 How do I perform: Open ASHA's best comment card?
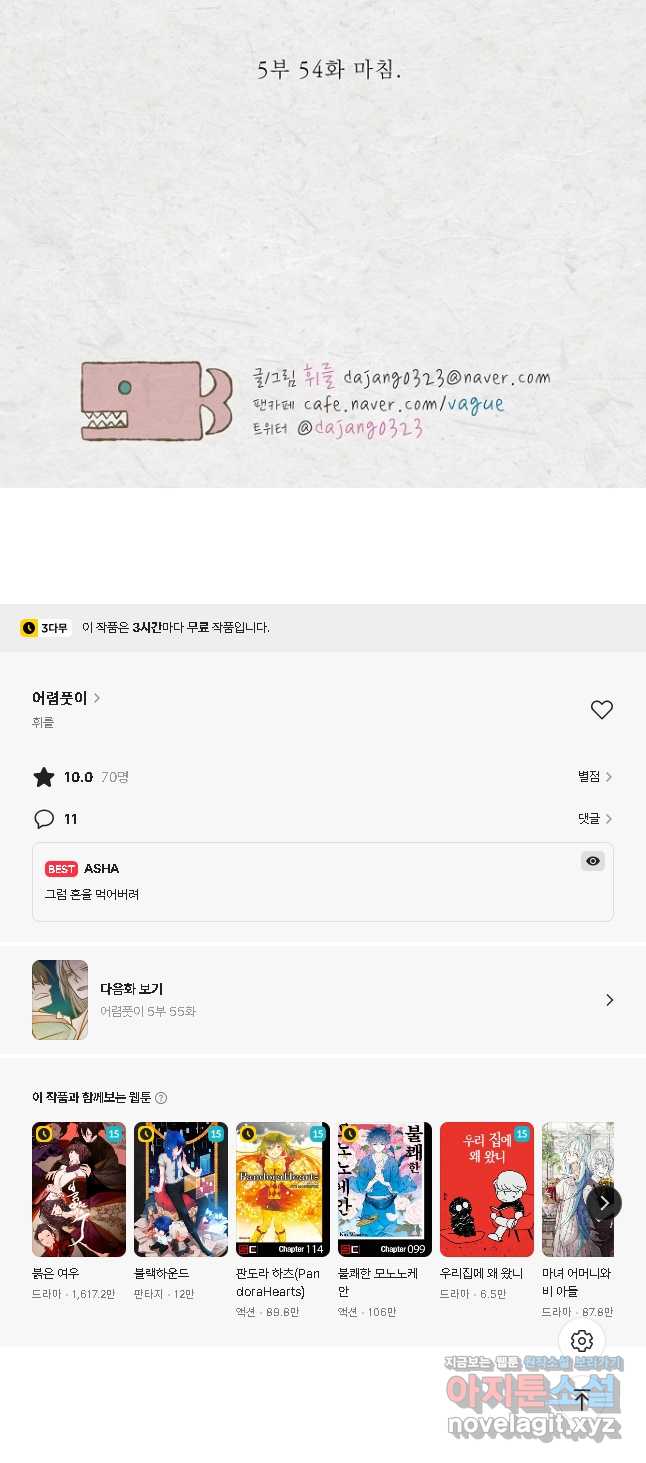(x=300, y=894)
